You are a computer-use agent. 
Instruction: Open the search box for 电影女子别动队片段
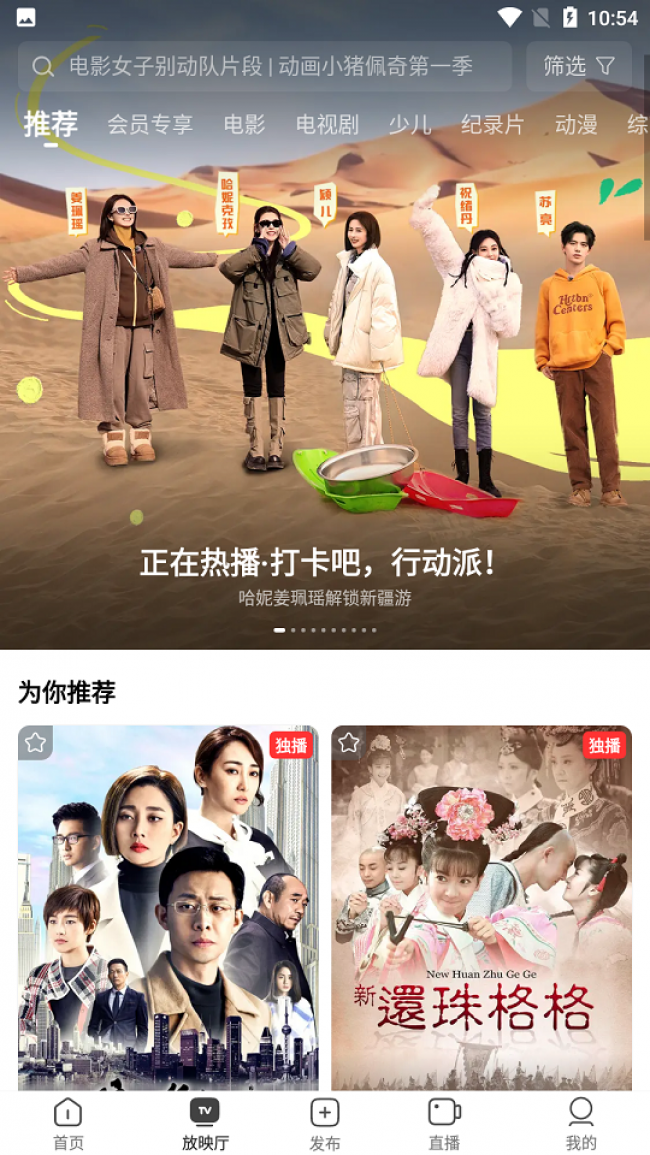click(x=265, y=66)
